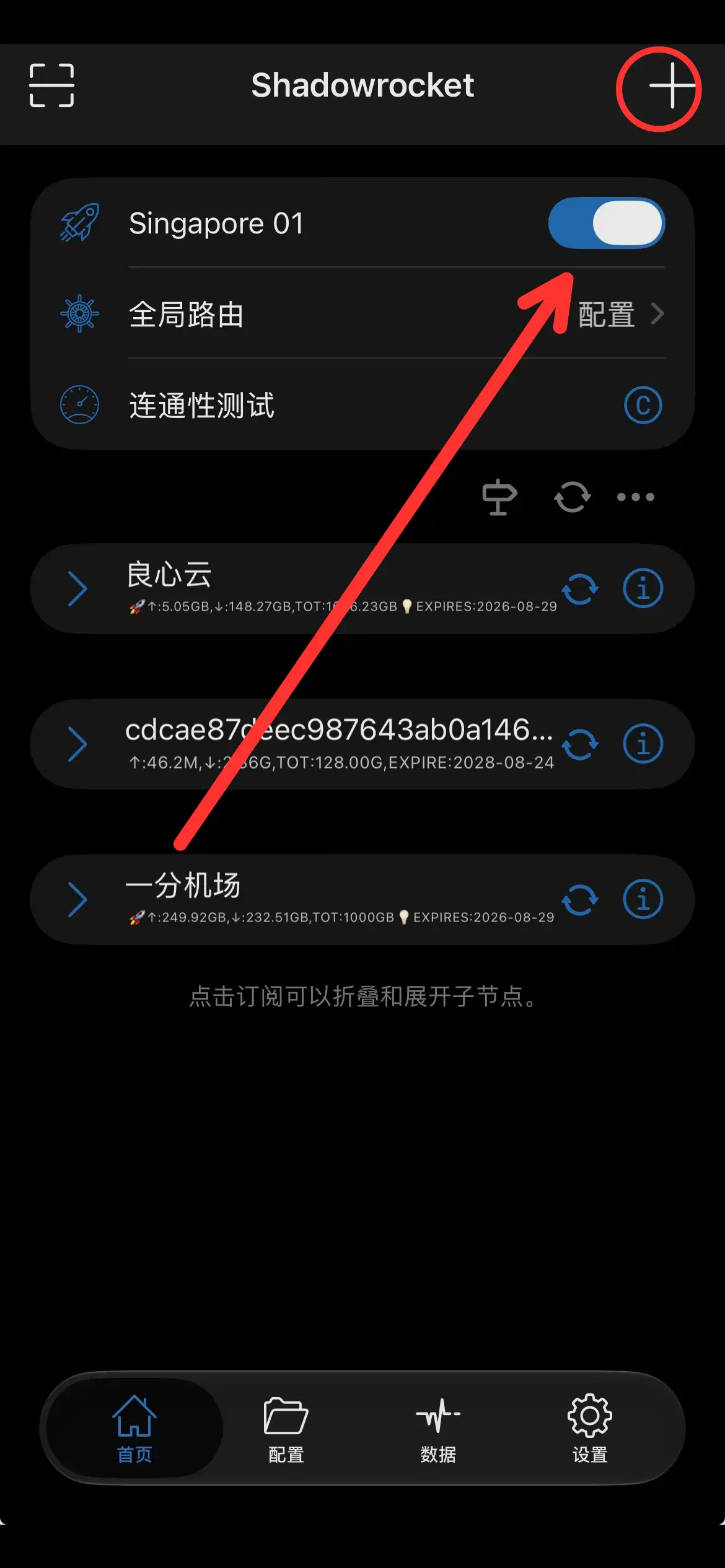The height and width of the screenshot is (1568, 725).
Task: Open info for 一分机场
Action: [643, 899]
